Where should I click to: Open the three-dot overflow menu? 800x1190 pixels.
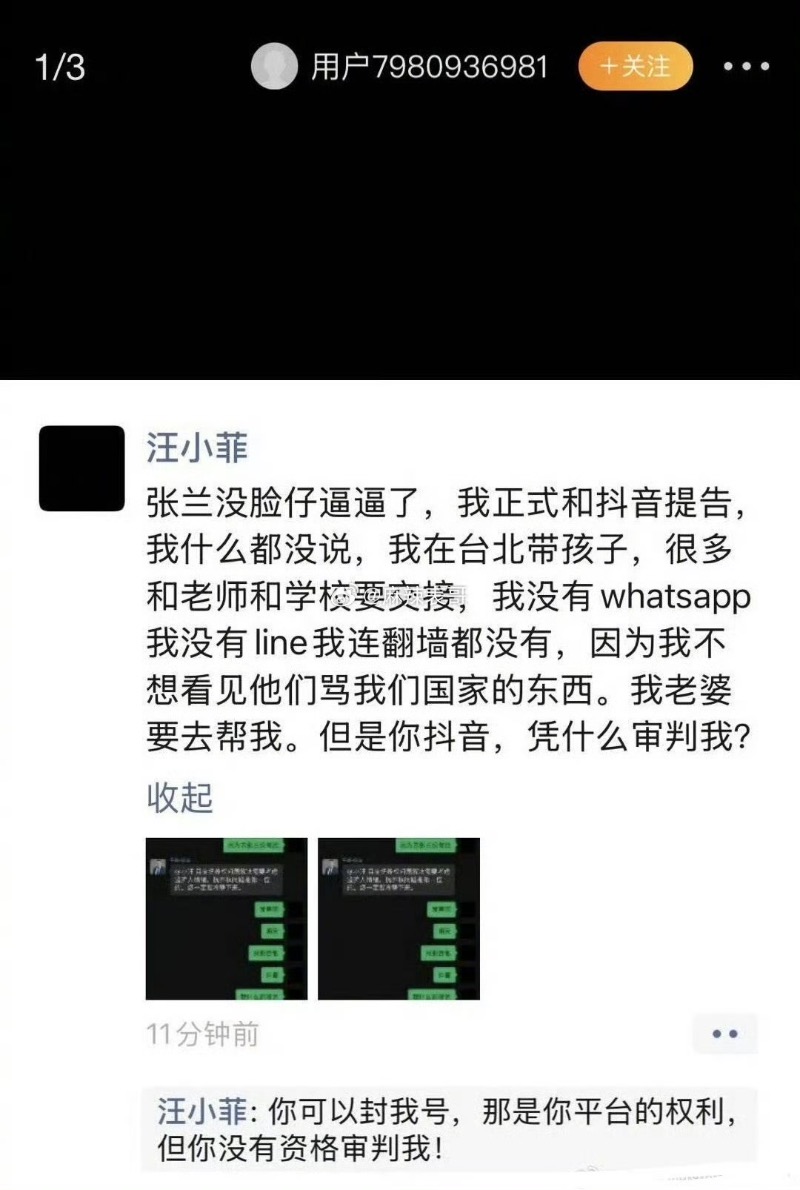pyautogui.click(x=746, y=67)
